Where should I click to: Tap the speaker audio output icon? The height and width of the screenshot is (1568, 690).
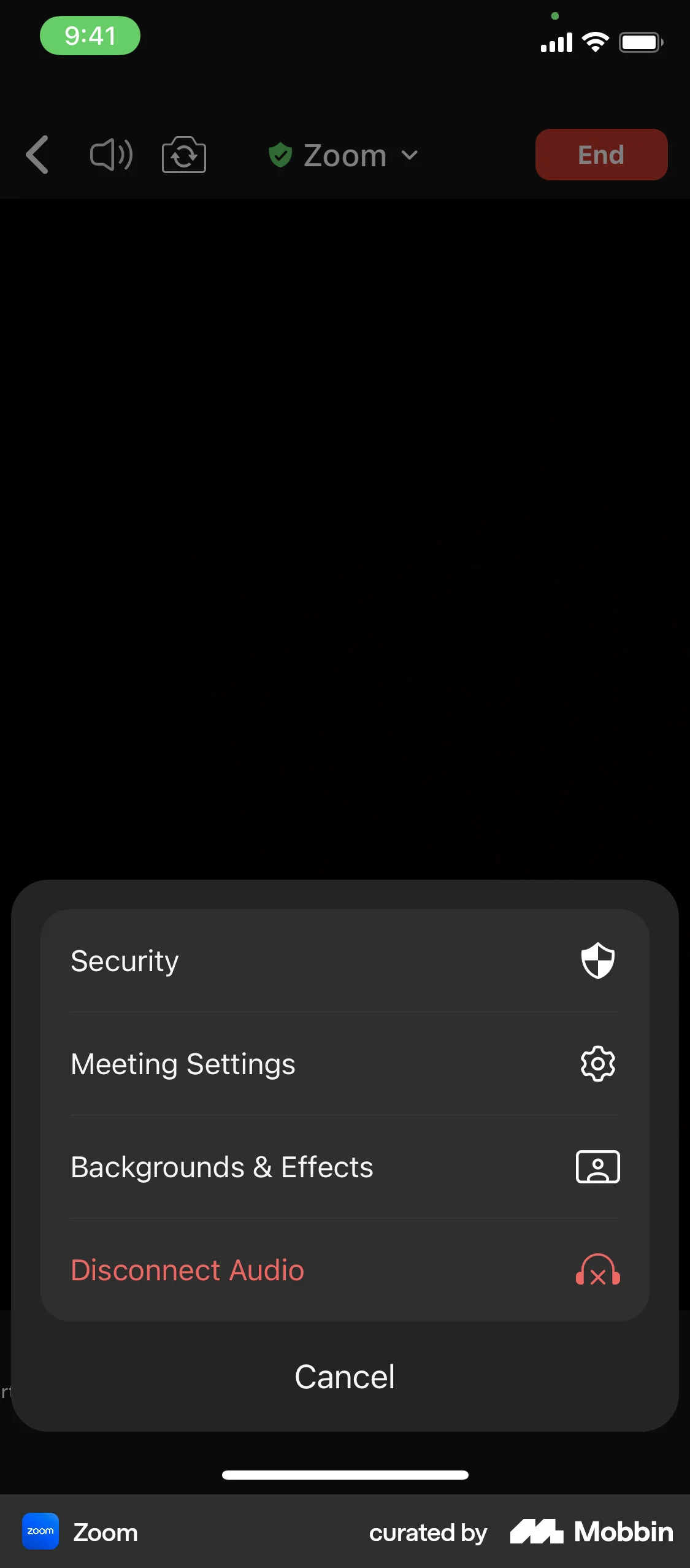[109, 155]
